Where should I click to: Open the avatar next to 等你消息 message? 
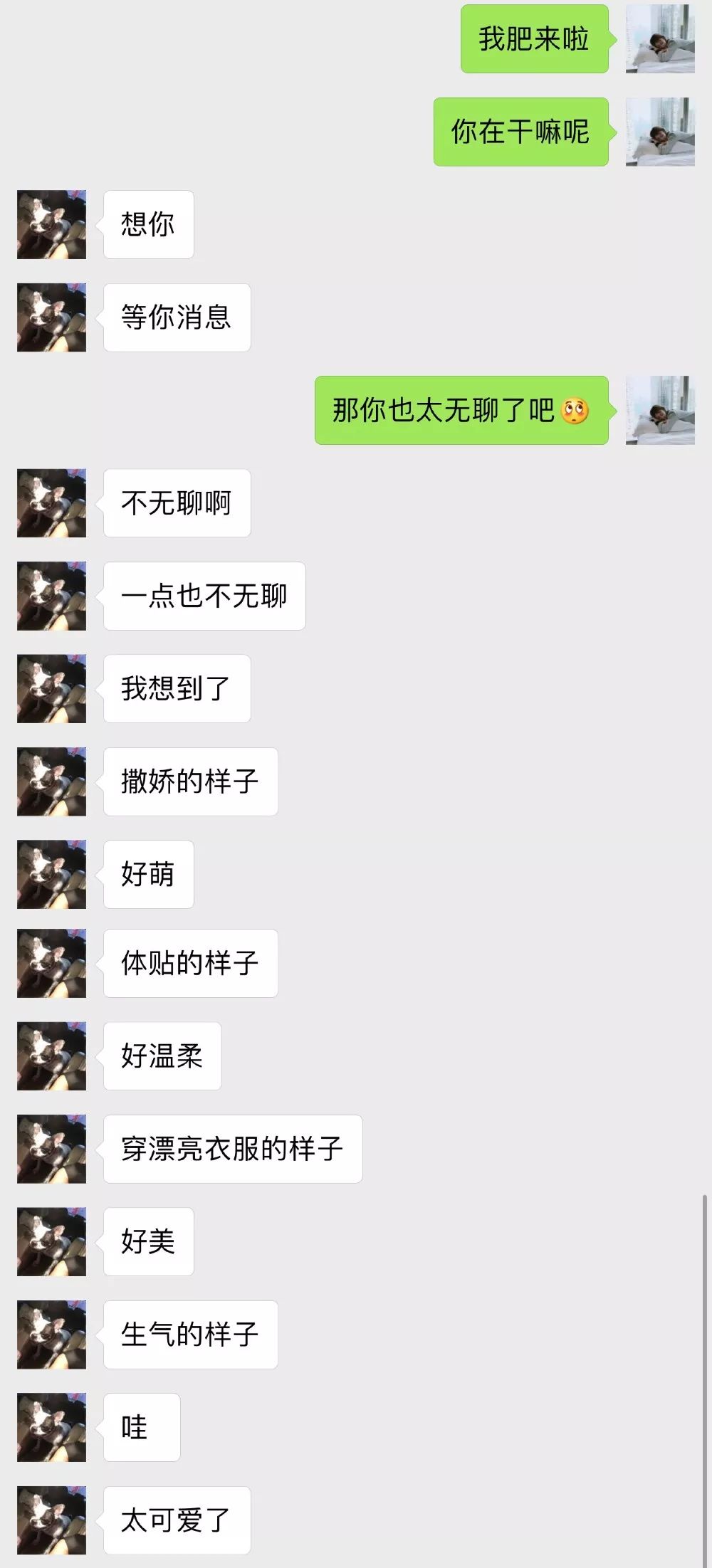(51, 316)
